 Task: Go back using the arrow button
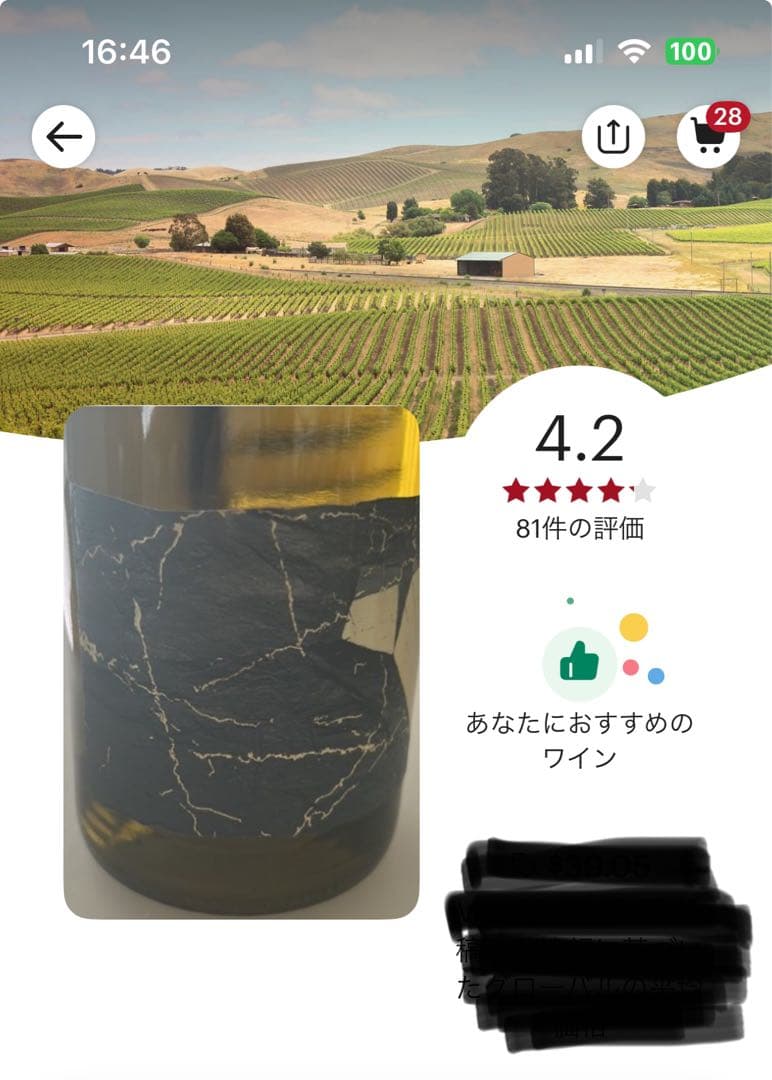coord(63,137)
